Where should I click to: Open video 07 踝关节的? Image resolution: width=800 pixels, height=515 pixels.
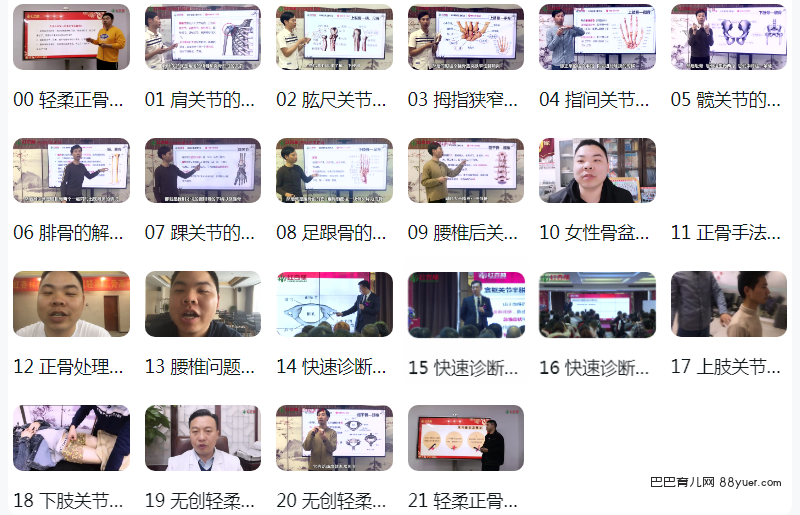click(x=202, y=170)
